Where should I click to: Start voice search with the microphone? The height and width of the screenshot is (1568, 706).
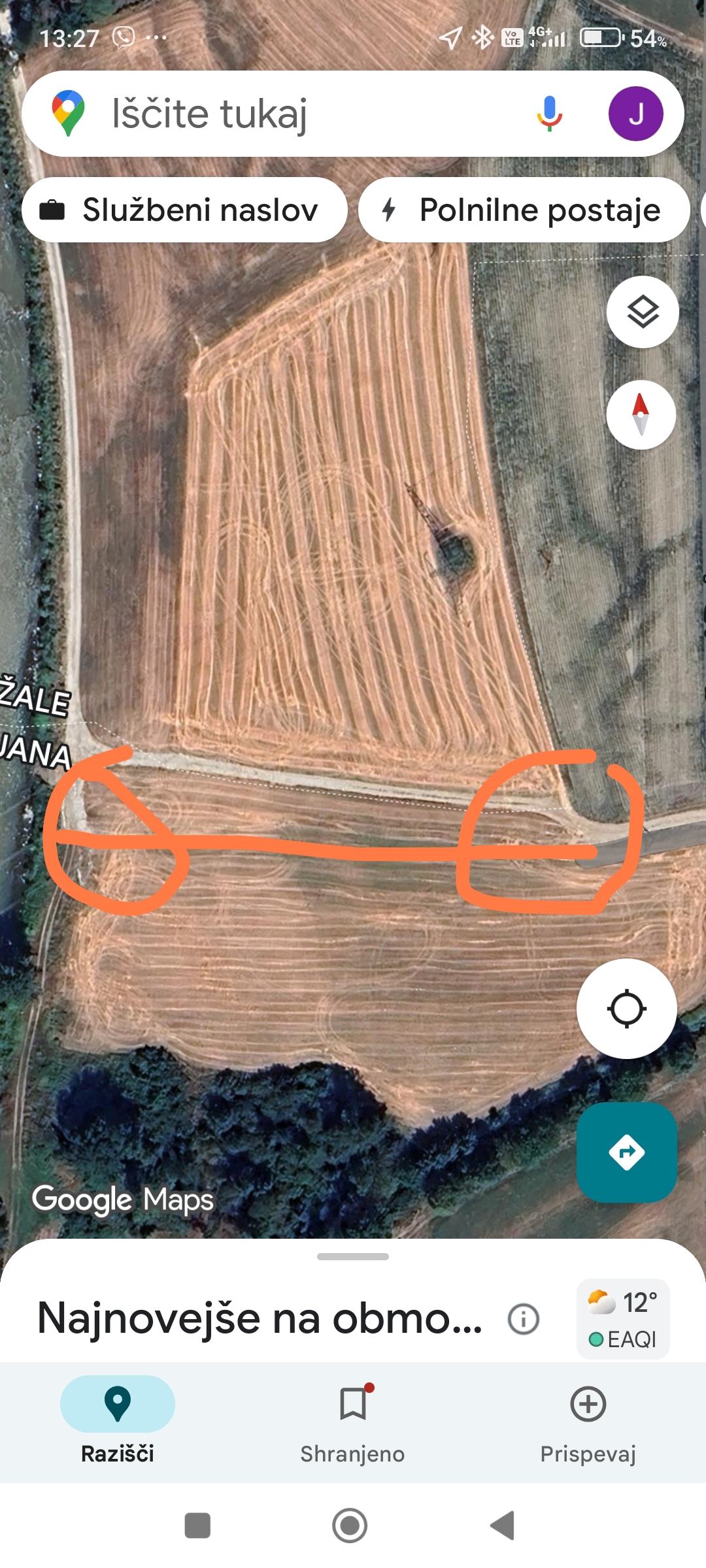click(549, 114)
